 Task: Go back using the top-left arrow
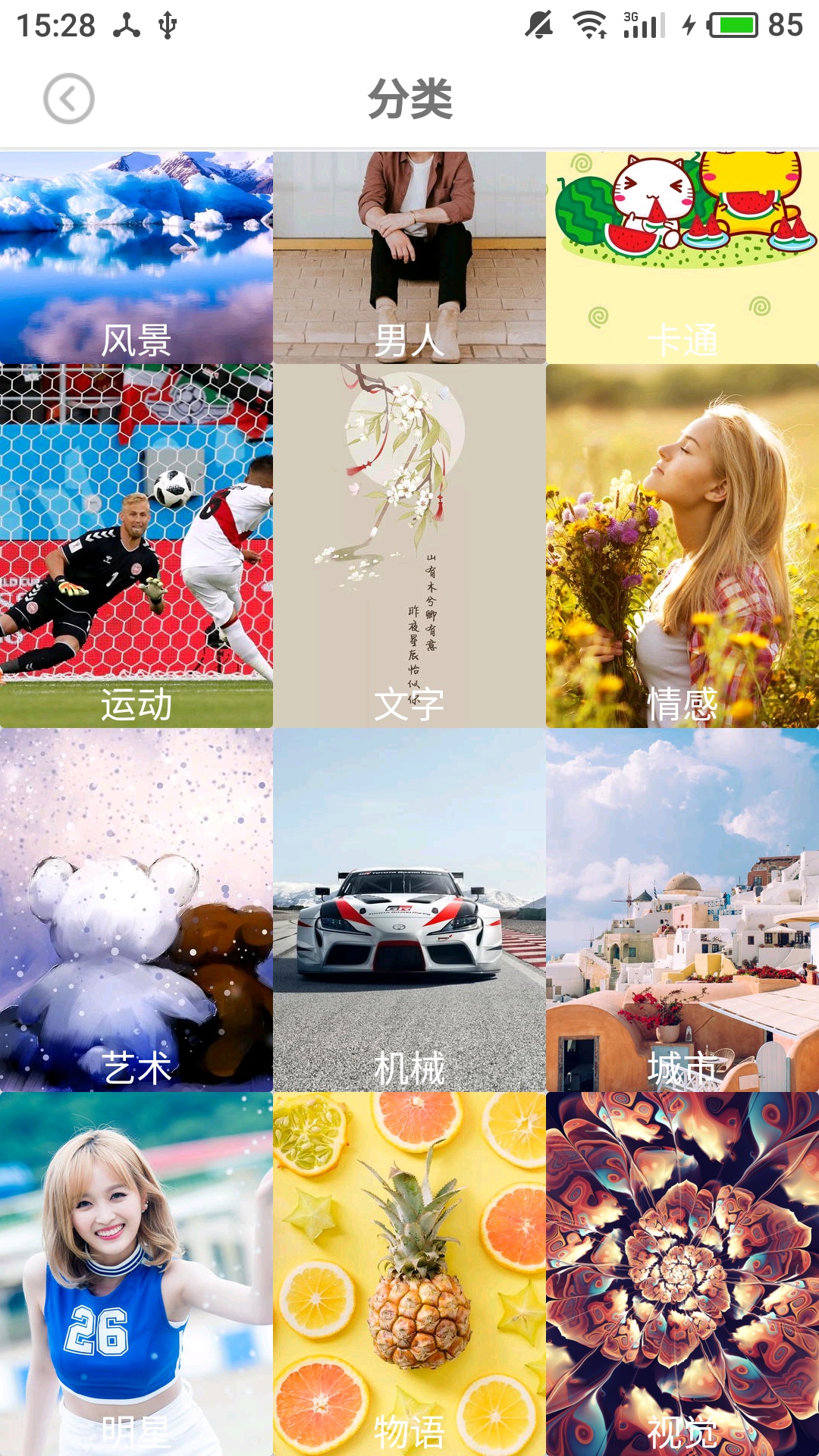[x=68, y=99]
